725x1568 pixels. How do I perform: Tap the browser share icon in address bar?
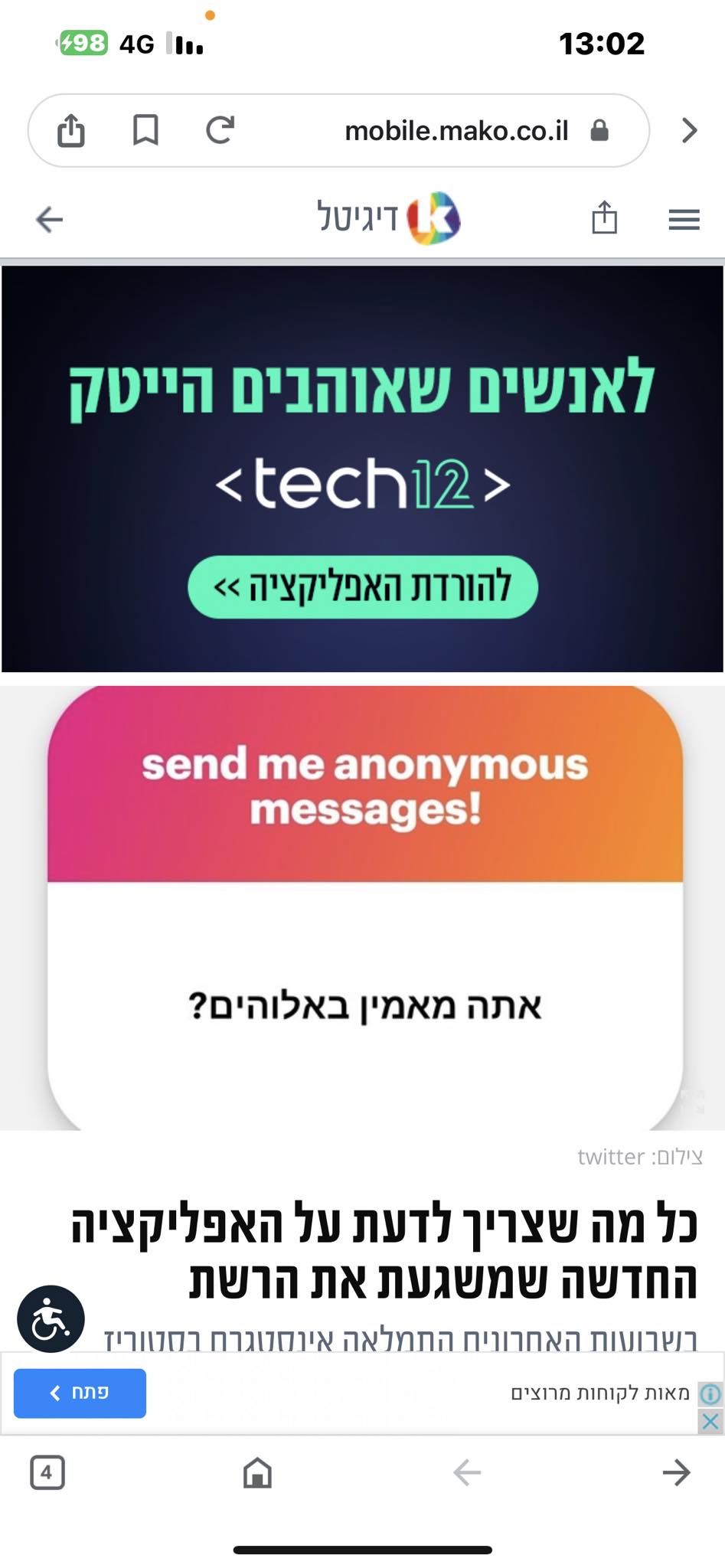pos(70,130)
